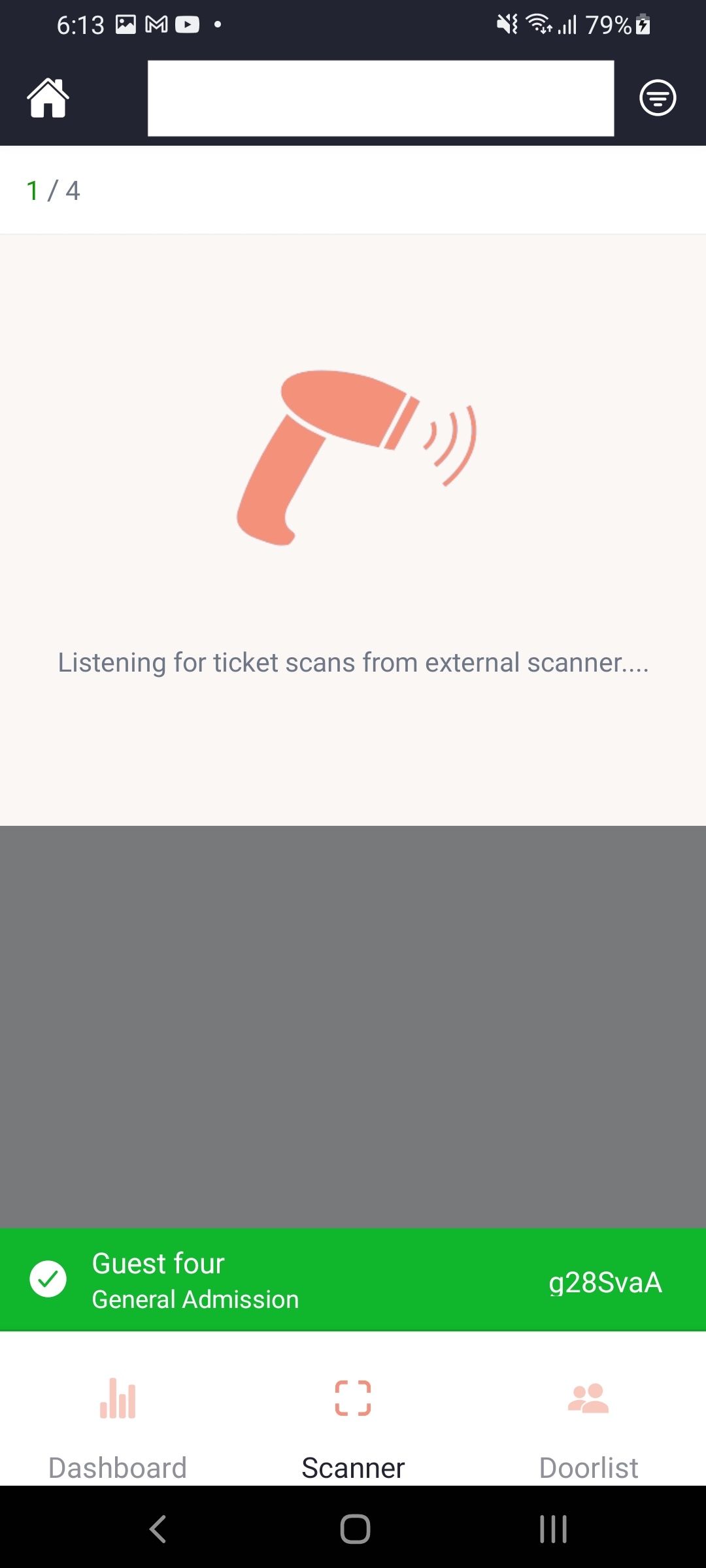Image resolution: width=706 pixels, height=1568 pixels.
Task: Navigate back with system back button
Action: [158, 1529]
